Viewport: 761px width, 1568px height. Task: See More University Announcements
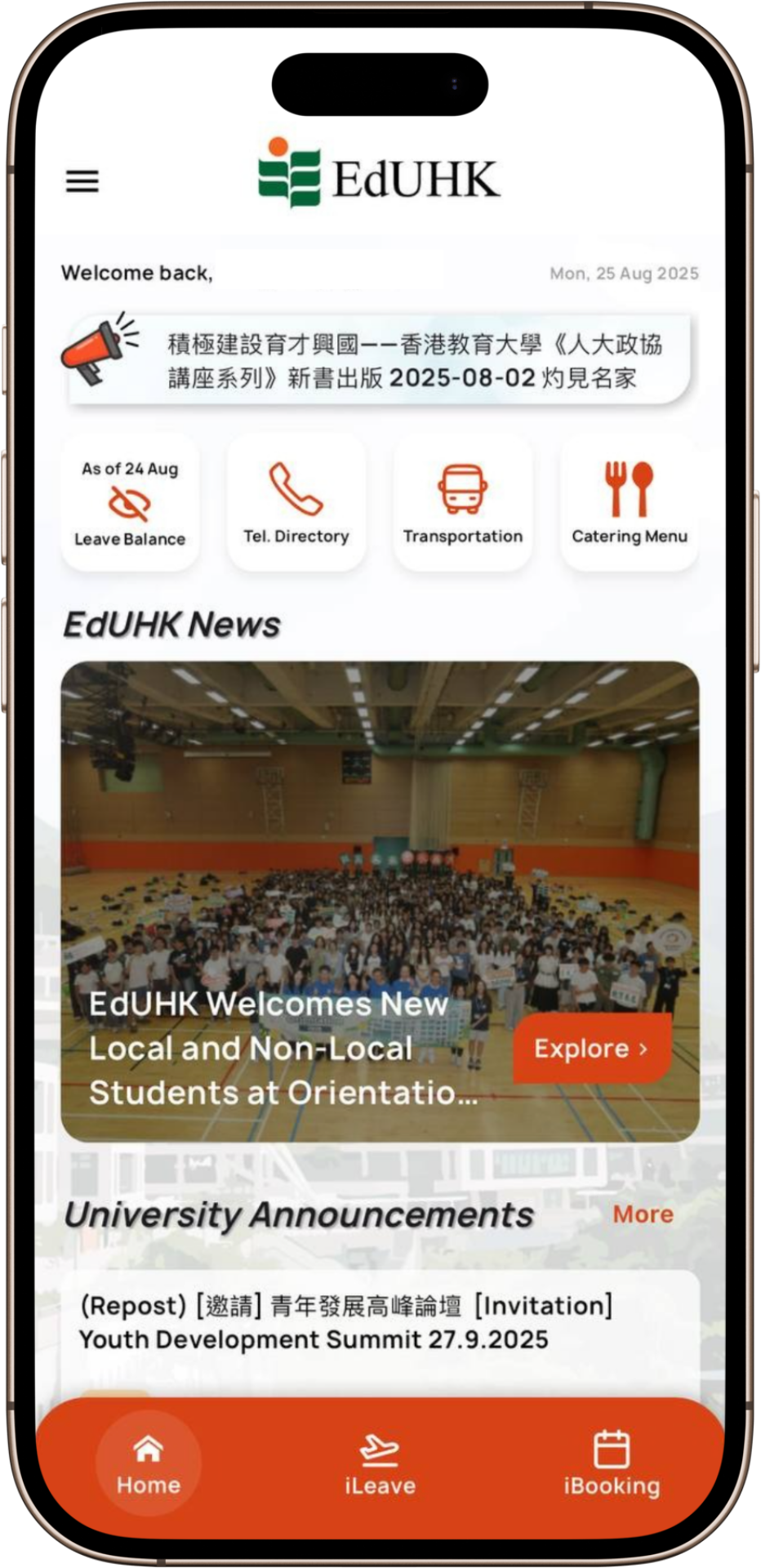coord(643,1214)
